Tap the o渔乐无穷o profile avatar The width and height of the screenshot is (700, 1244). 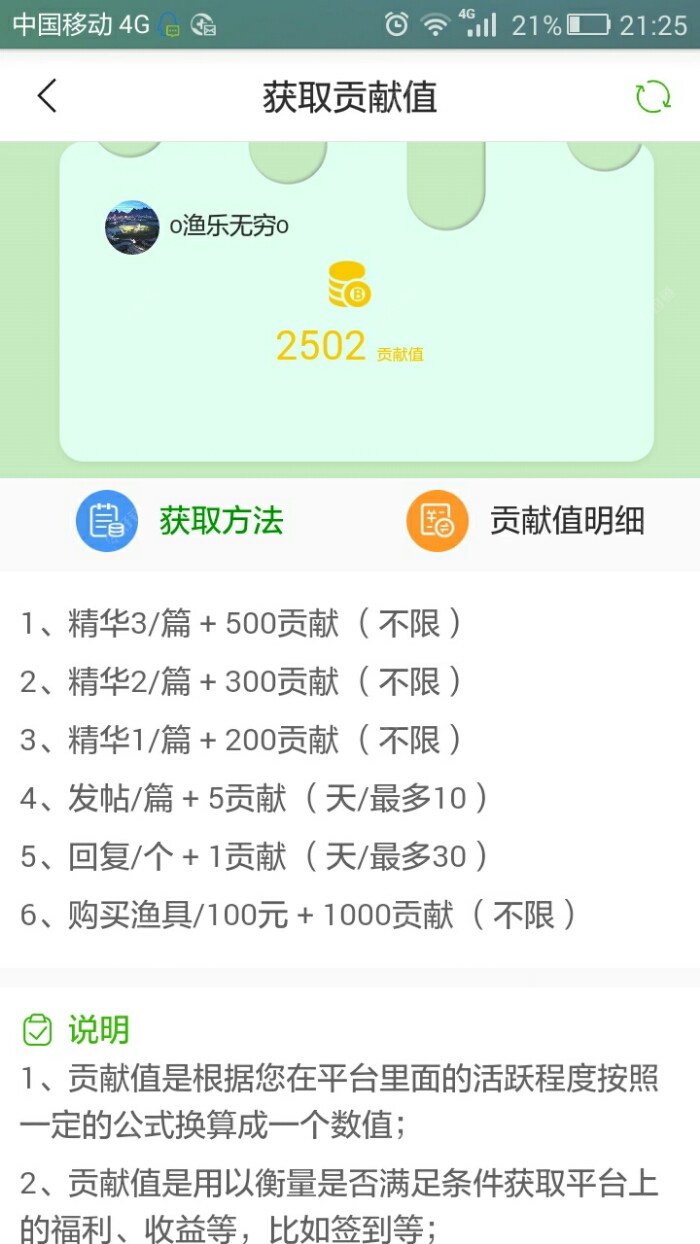point(132,227)
